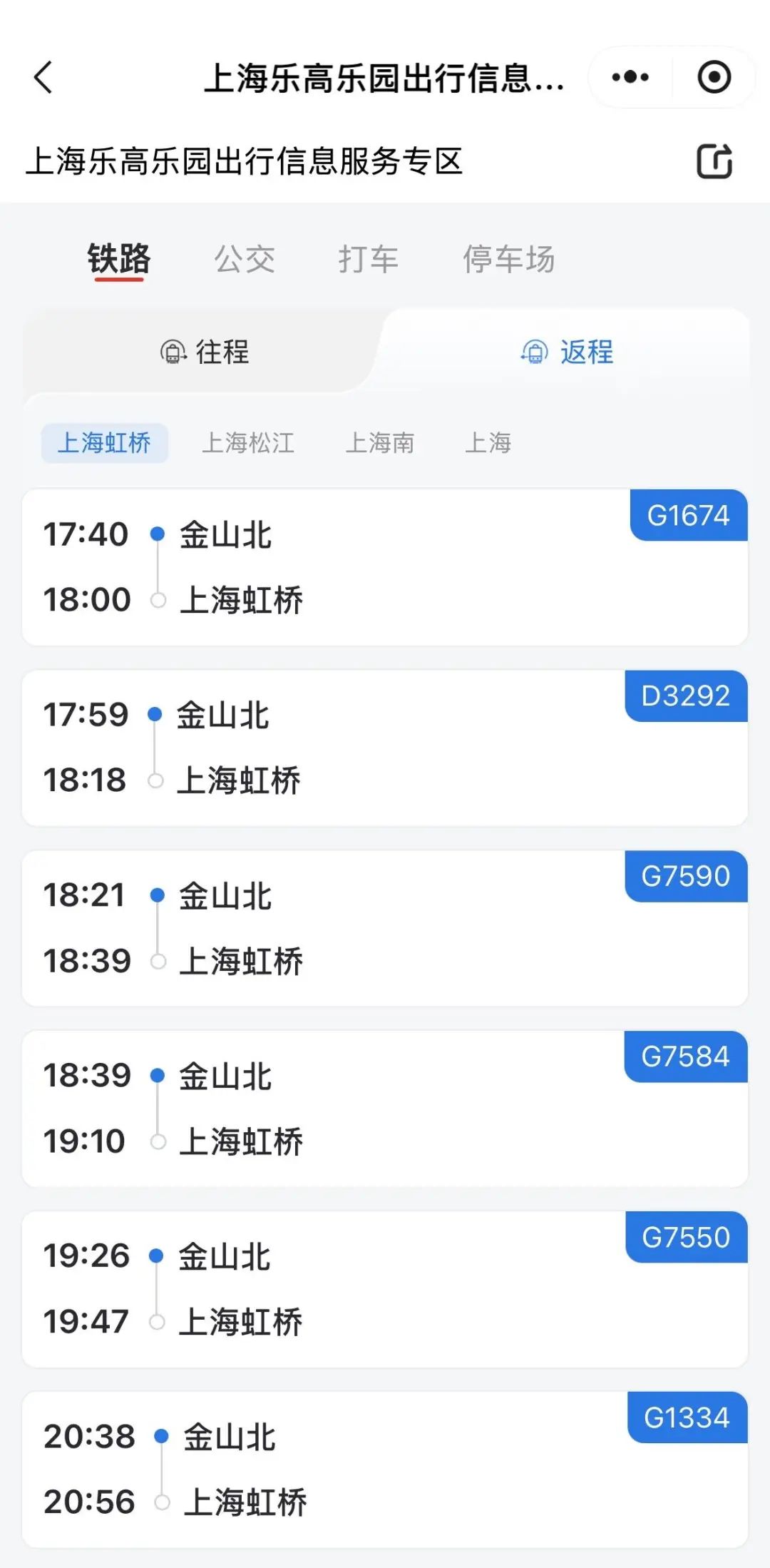
Task: Switch to the 公交 tab
Action: click(245, 259)
